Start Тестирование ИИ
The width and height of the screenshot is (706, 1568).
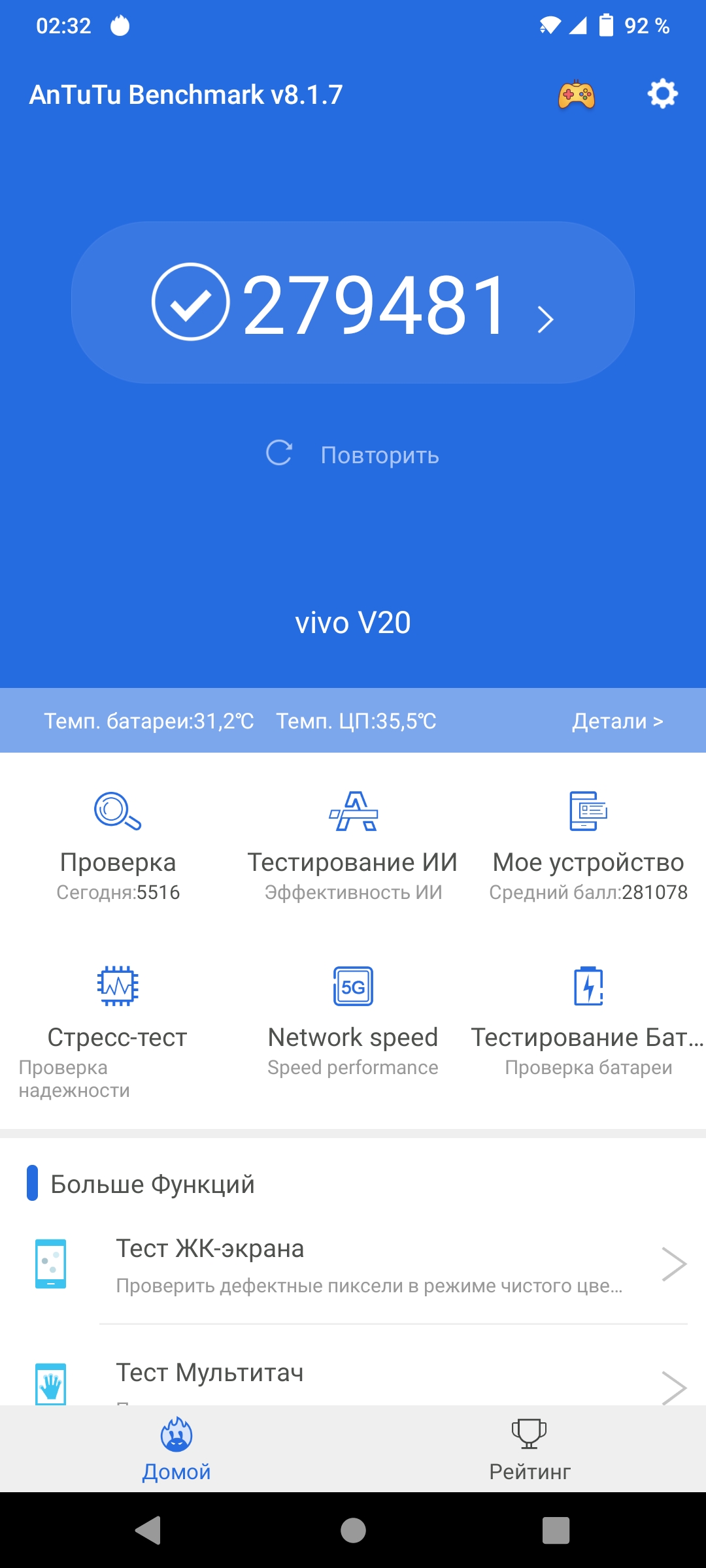tap(353, 846)
